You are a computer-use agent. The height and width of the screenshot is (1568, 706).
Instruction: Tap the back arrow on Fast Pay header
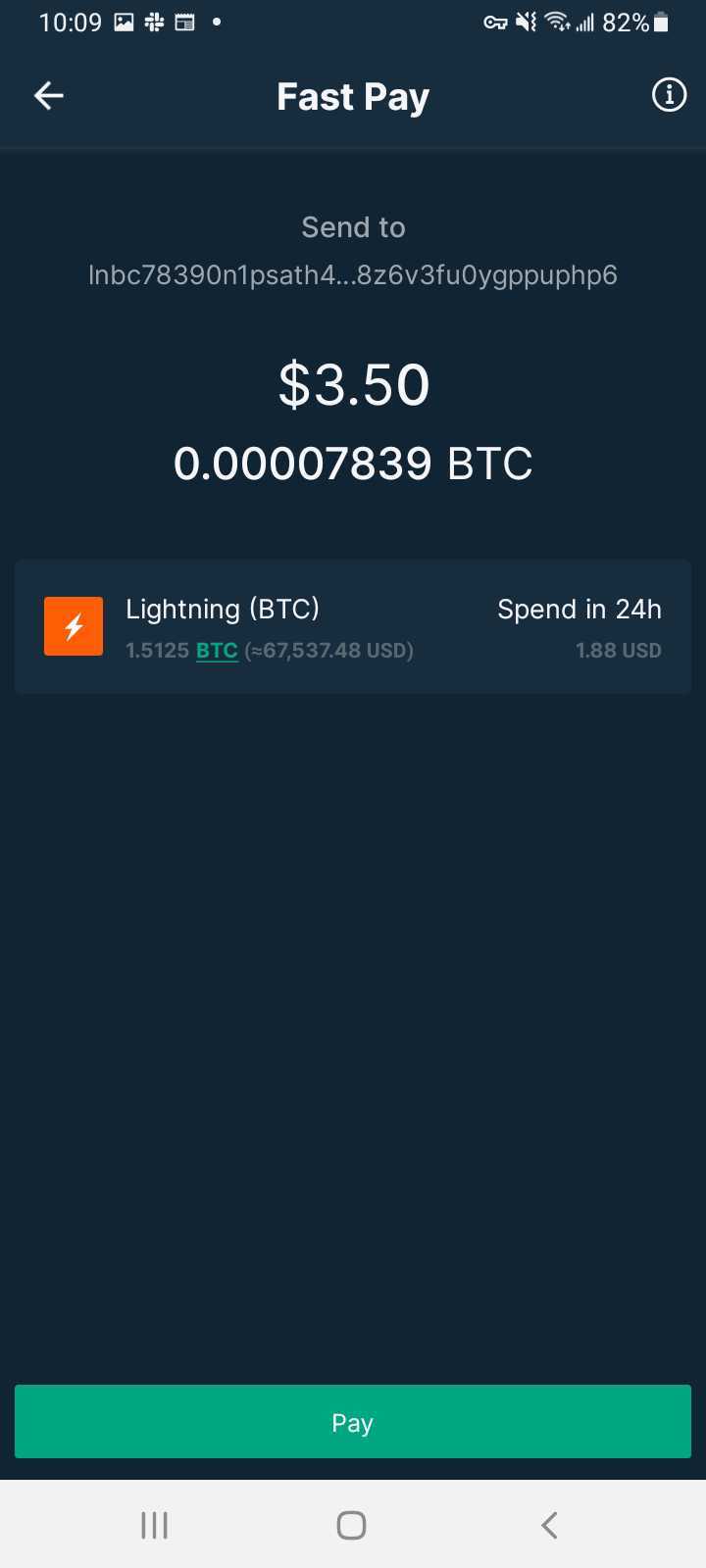point(48,95)
